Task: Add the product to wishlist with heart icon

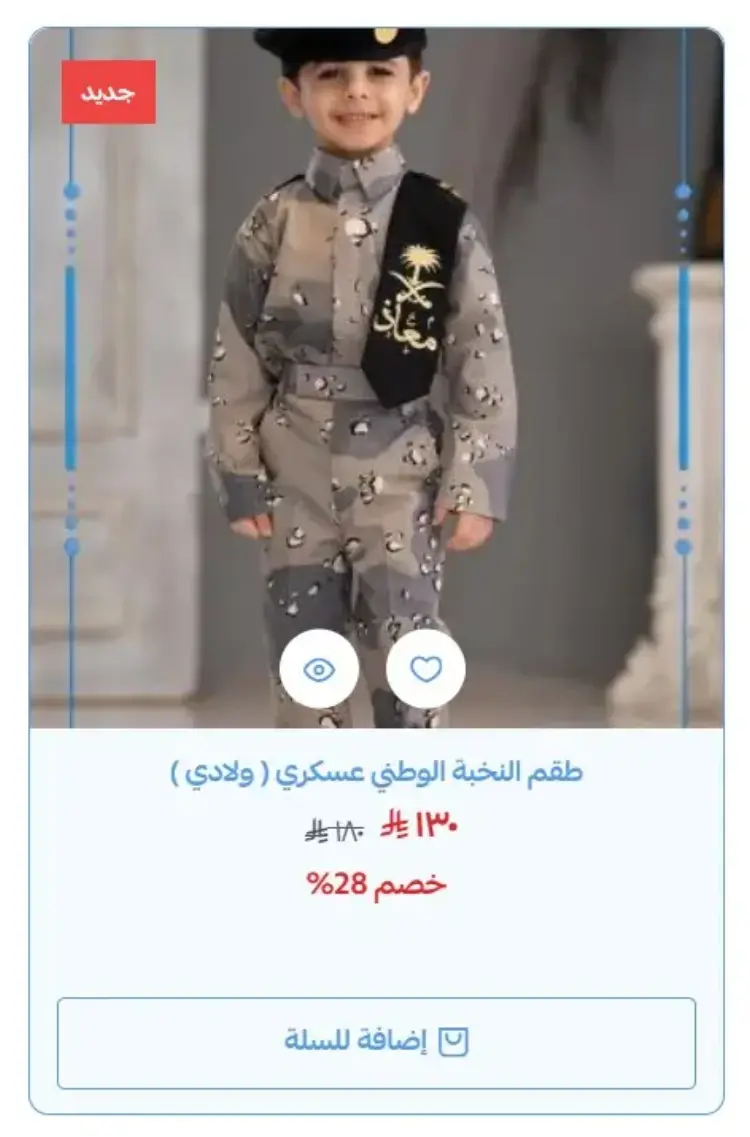Action: tap(426, 669)
